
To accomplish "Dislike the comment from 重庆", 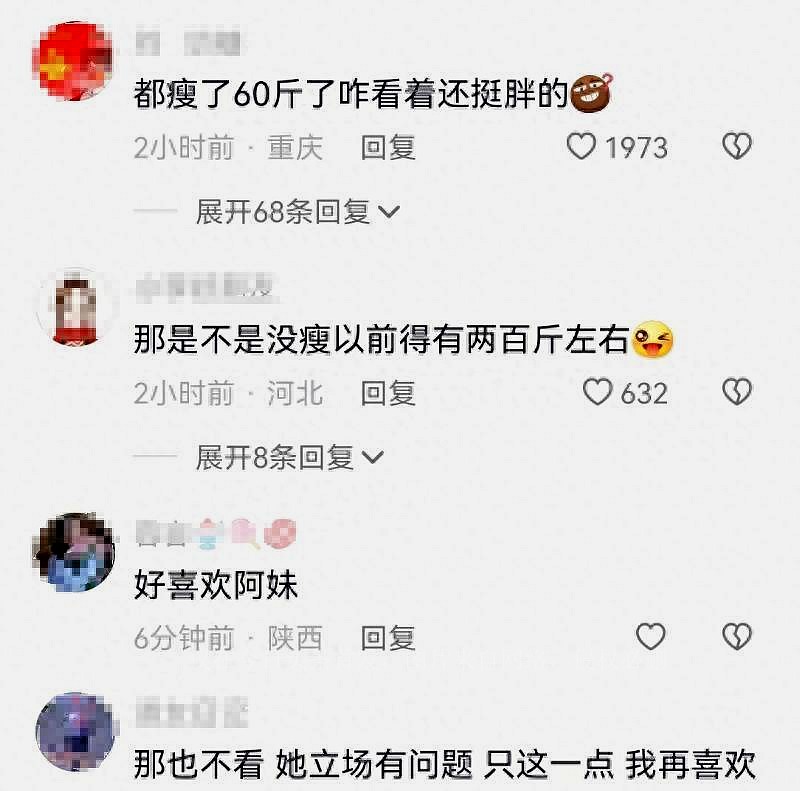I will (737, 148).
